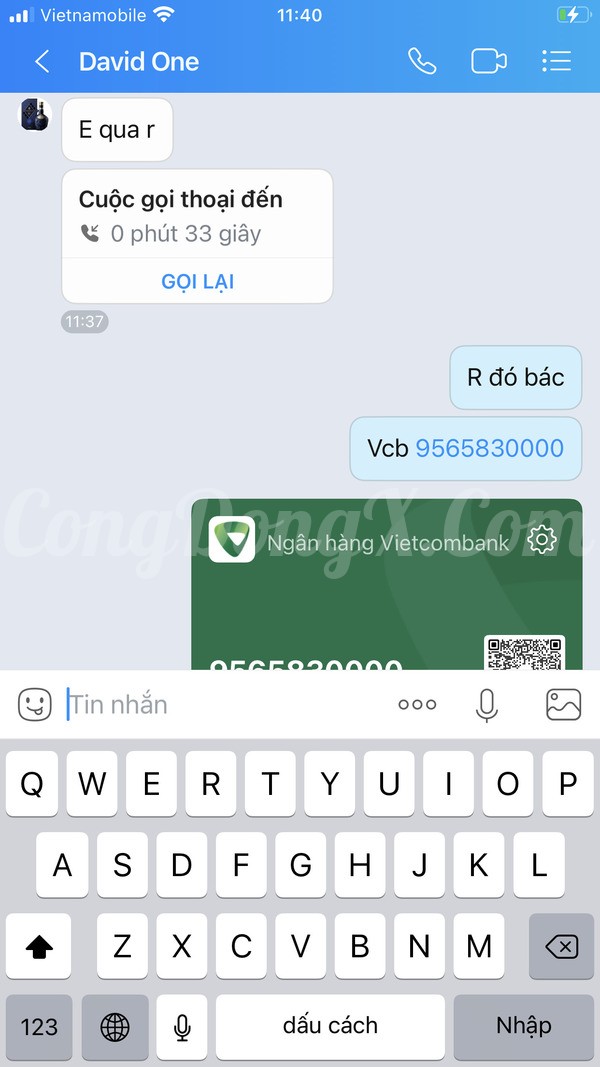Tap the account number link 9565830000
The width and height of the screenshot is (600, 1067).
click(489, 448)
